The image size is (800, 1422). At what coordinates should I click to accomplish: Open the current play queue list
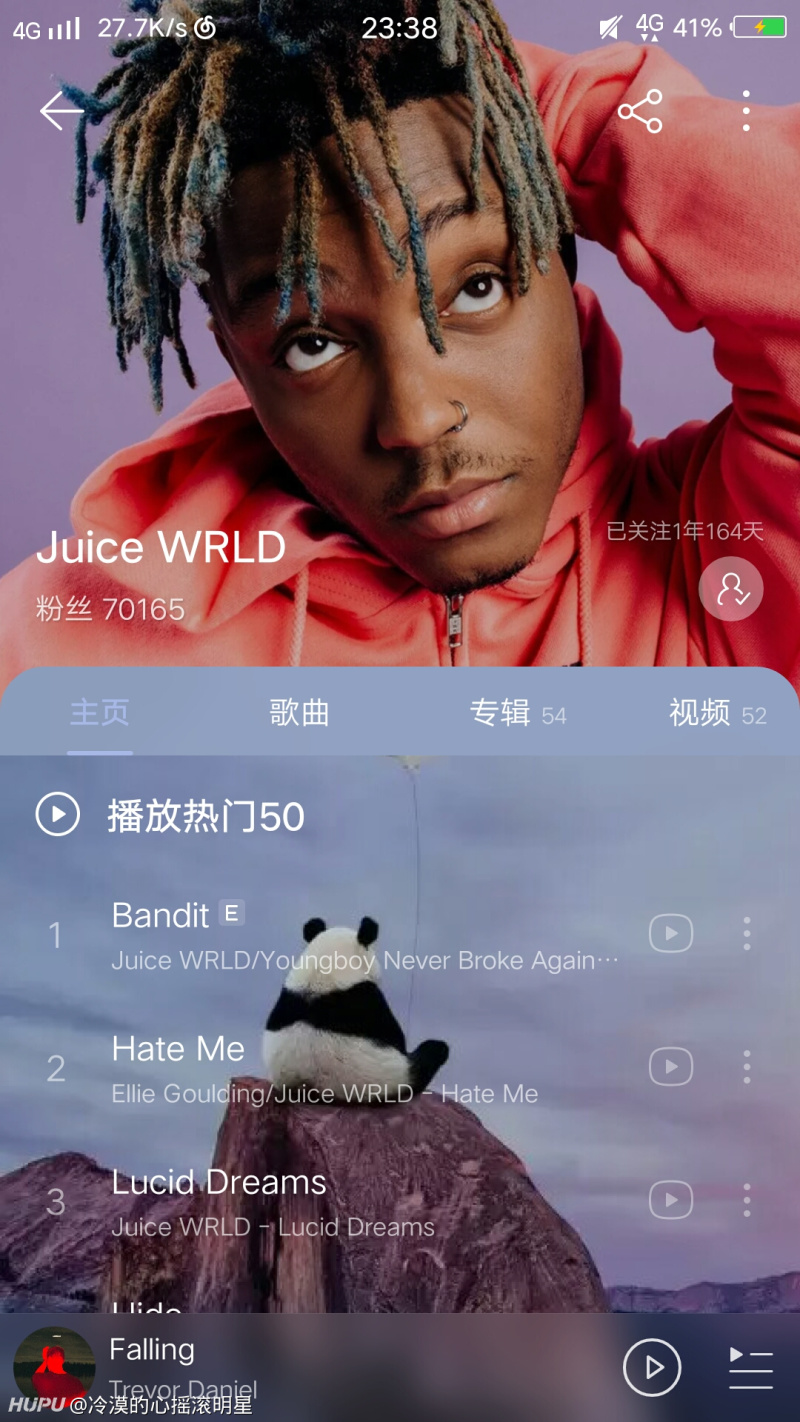[750, 1367]
